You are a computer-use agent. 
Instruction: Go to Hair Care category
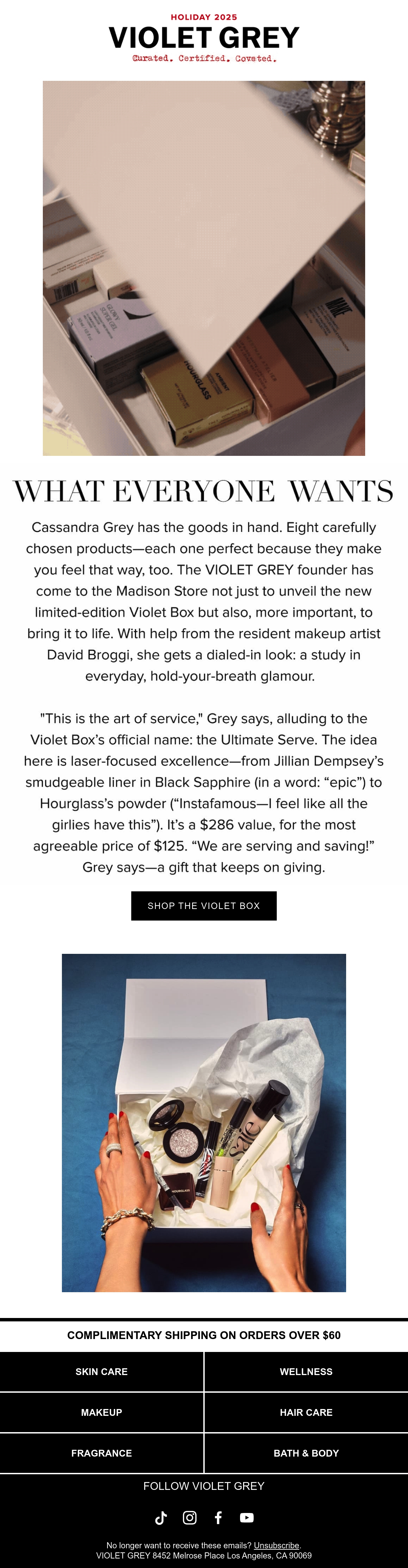click(306, 1412)
